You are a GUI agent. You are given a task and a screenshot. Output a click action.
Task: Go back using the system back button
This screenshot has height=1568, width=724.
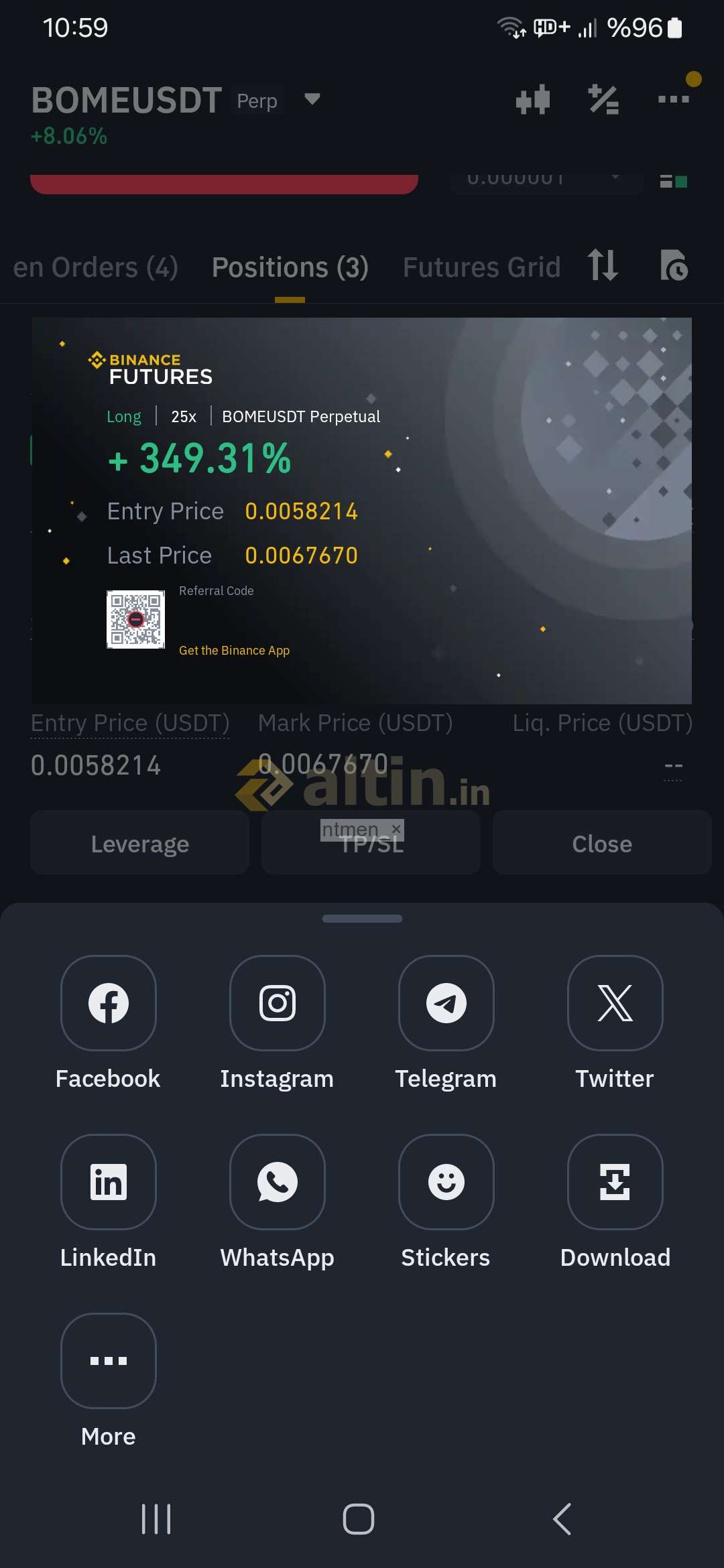[x=562, y=1518]
